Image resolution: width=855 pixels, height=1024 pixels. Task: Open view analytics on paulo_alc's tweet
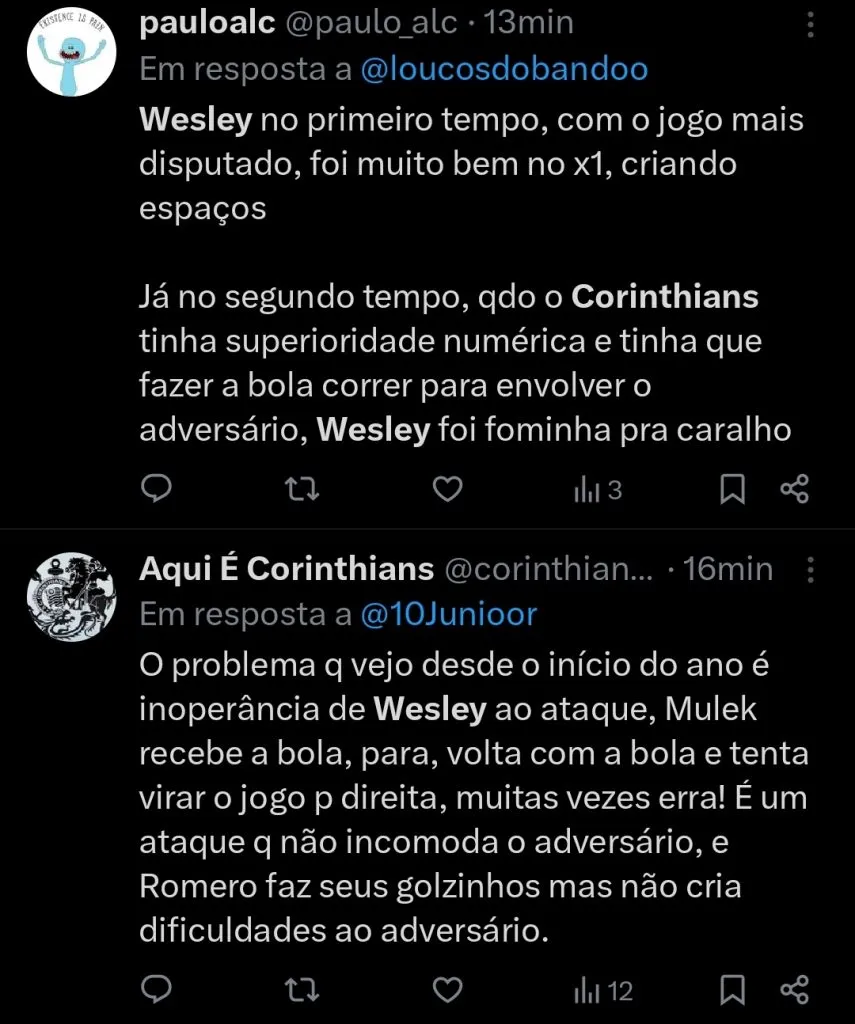point(596,489)
